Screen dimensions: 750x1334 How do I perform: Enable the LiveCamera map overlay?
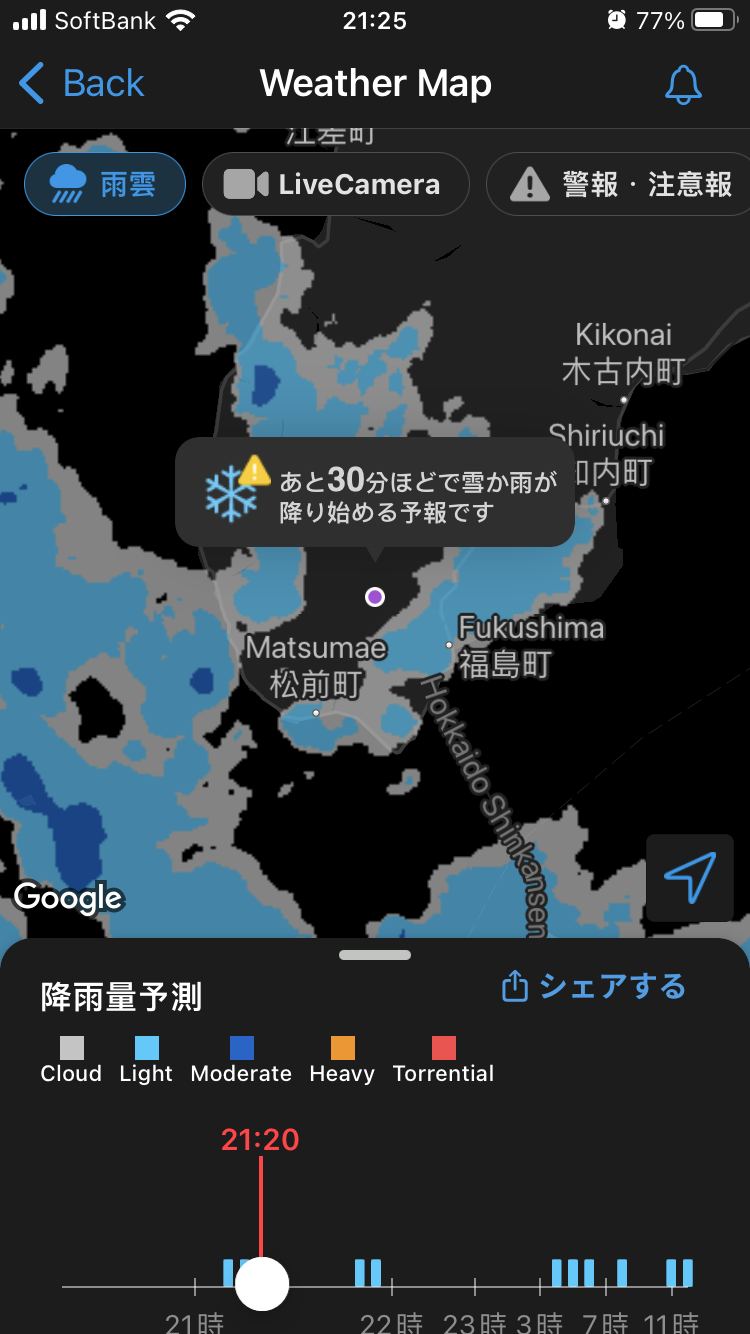(335, 183)
